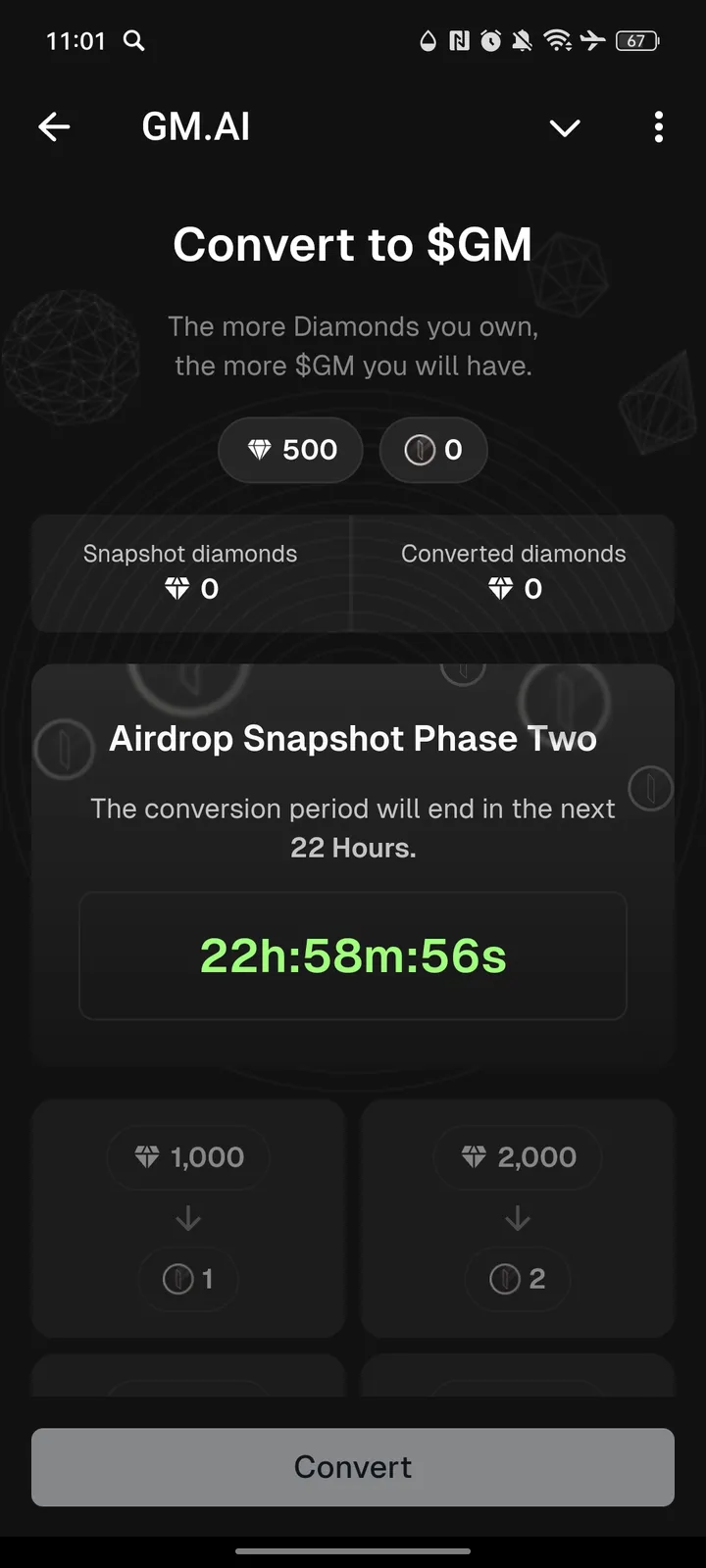Tap the coin icon showing 2 $GM
Image resolution: width=706 pixels, height=1568 pixels.
518,1279
